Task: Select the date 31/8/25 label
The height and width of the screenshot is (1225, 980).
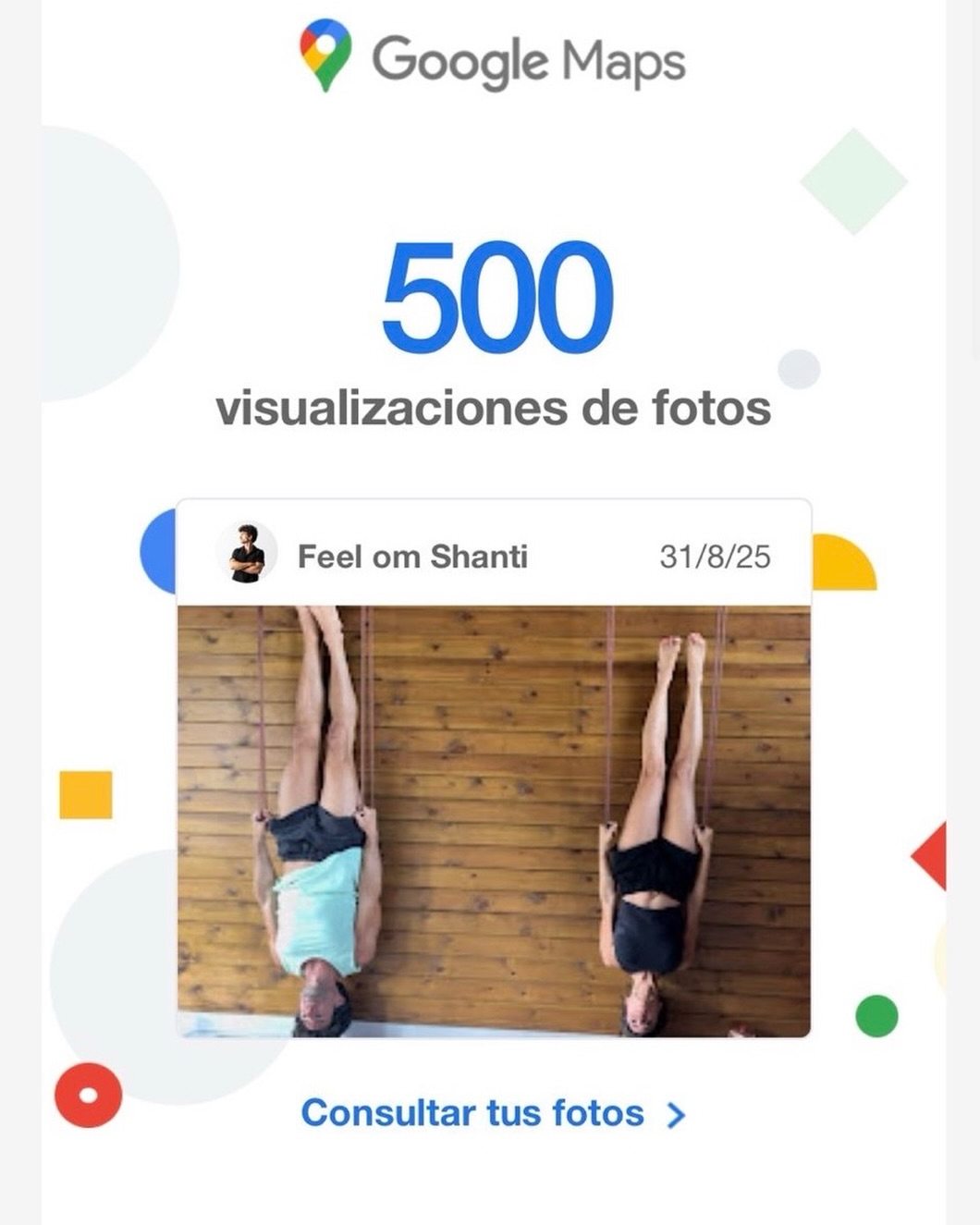Action: click(x=717, y=556)
